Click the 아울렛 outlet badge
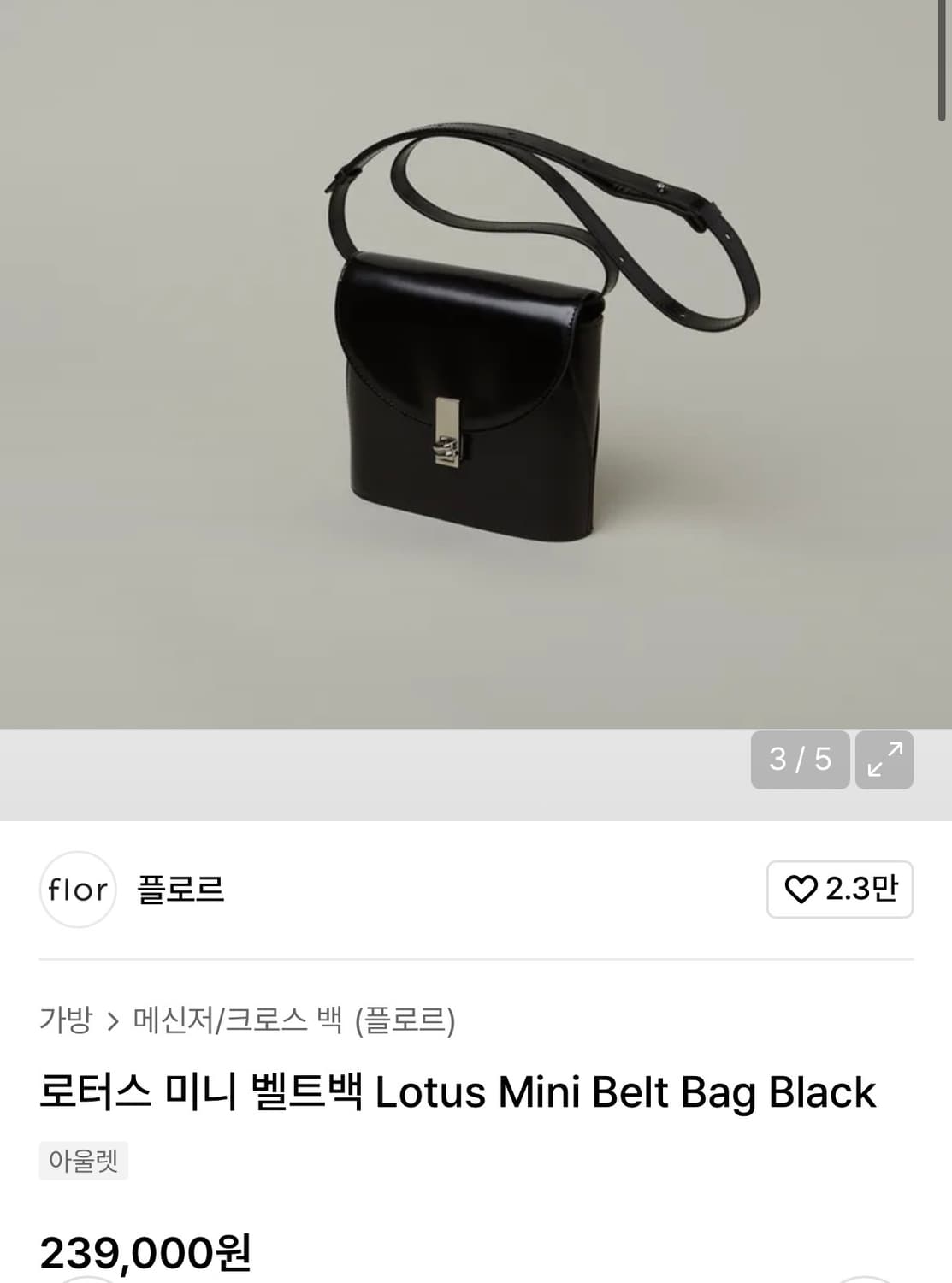952x1283 pixels. pos(83,1161)
